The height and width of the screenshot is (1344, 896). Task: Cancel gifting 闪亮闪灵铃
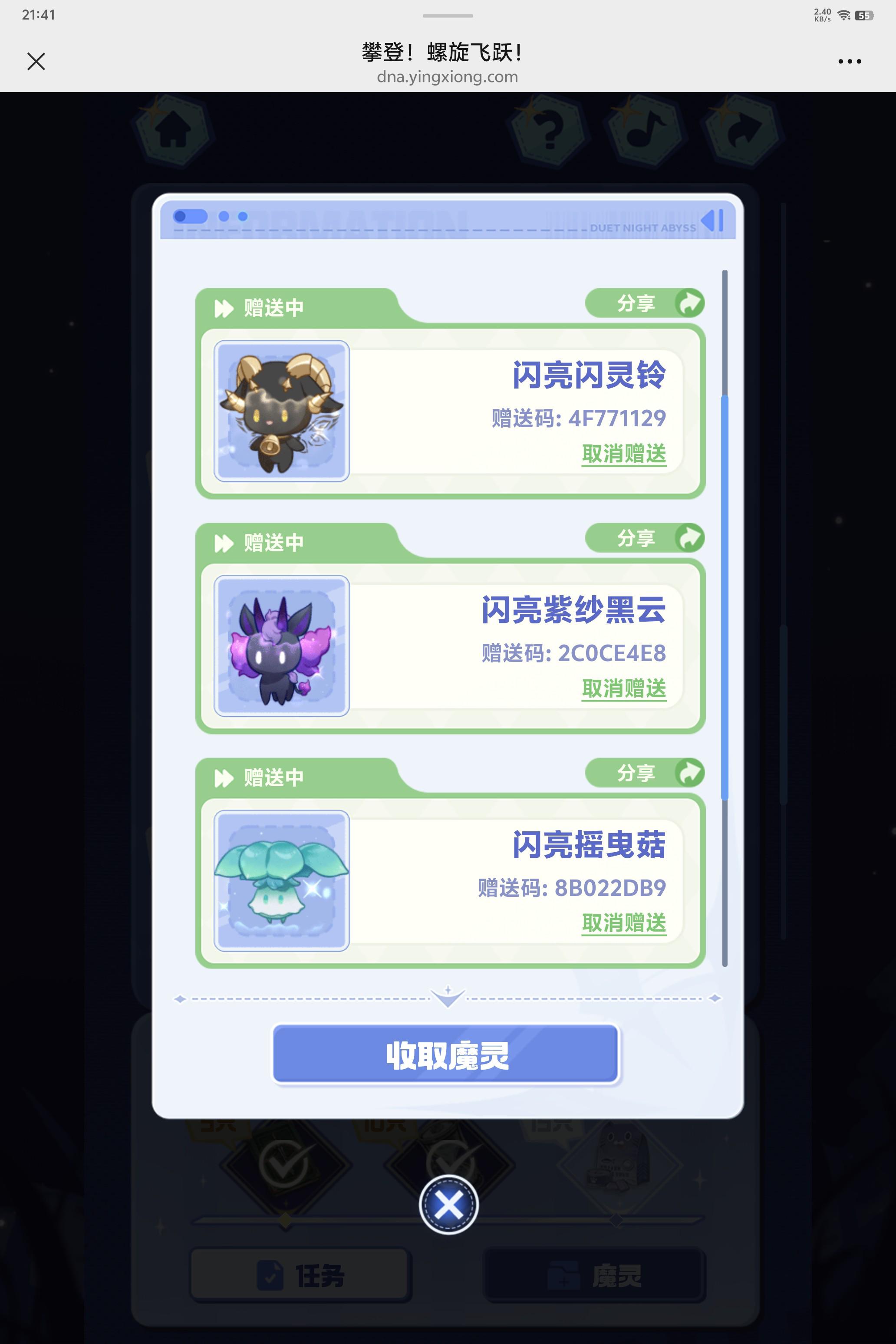[x=623, y=454]
